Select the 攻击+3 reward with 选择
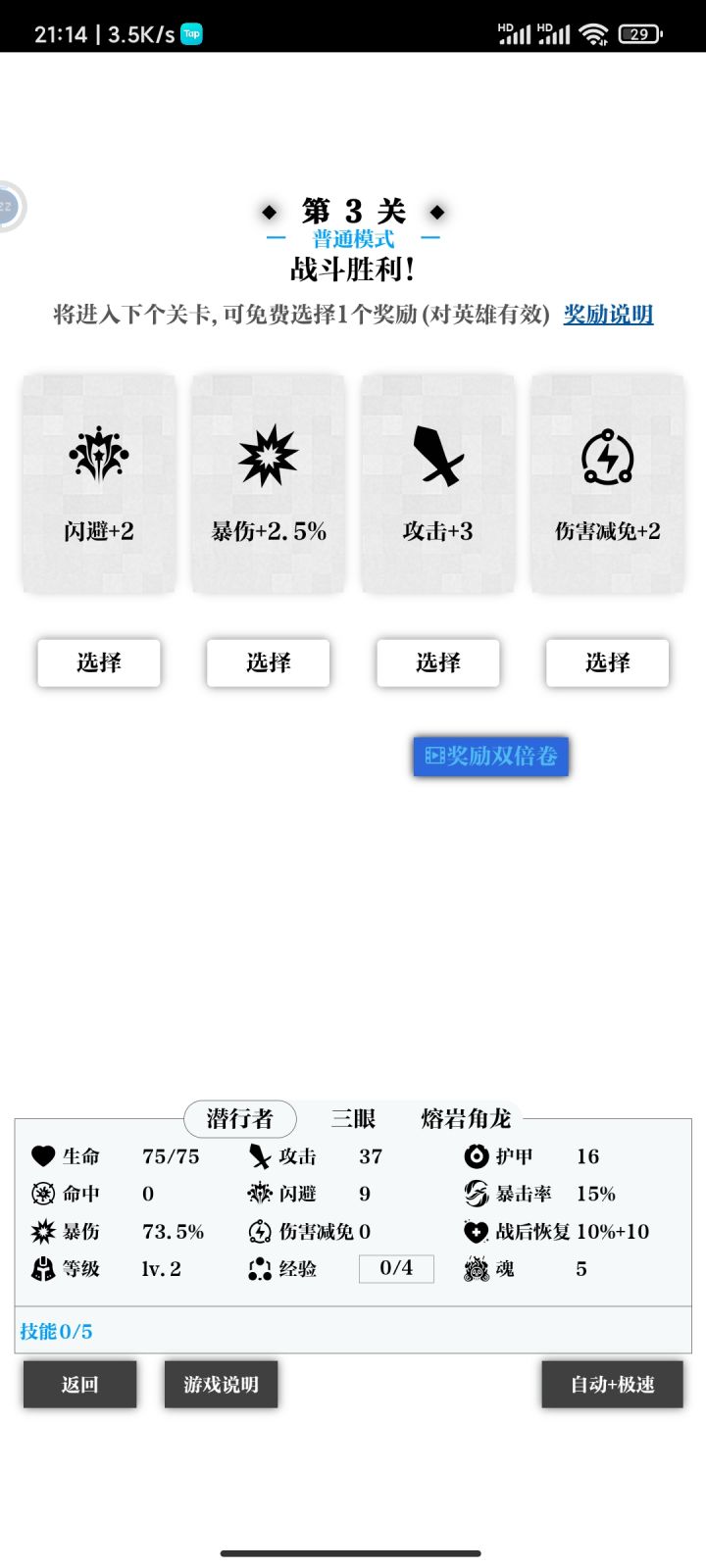This screenshot has height=1568, width=706. click(438, 662)
